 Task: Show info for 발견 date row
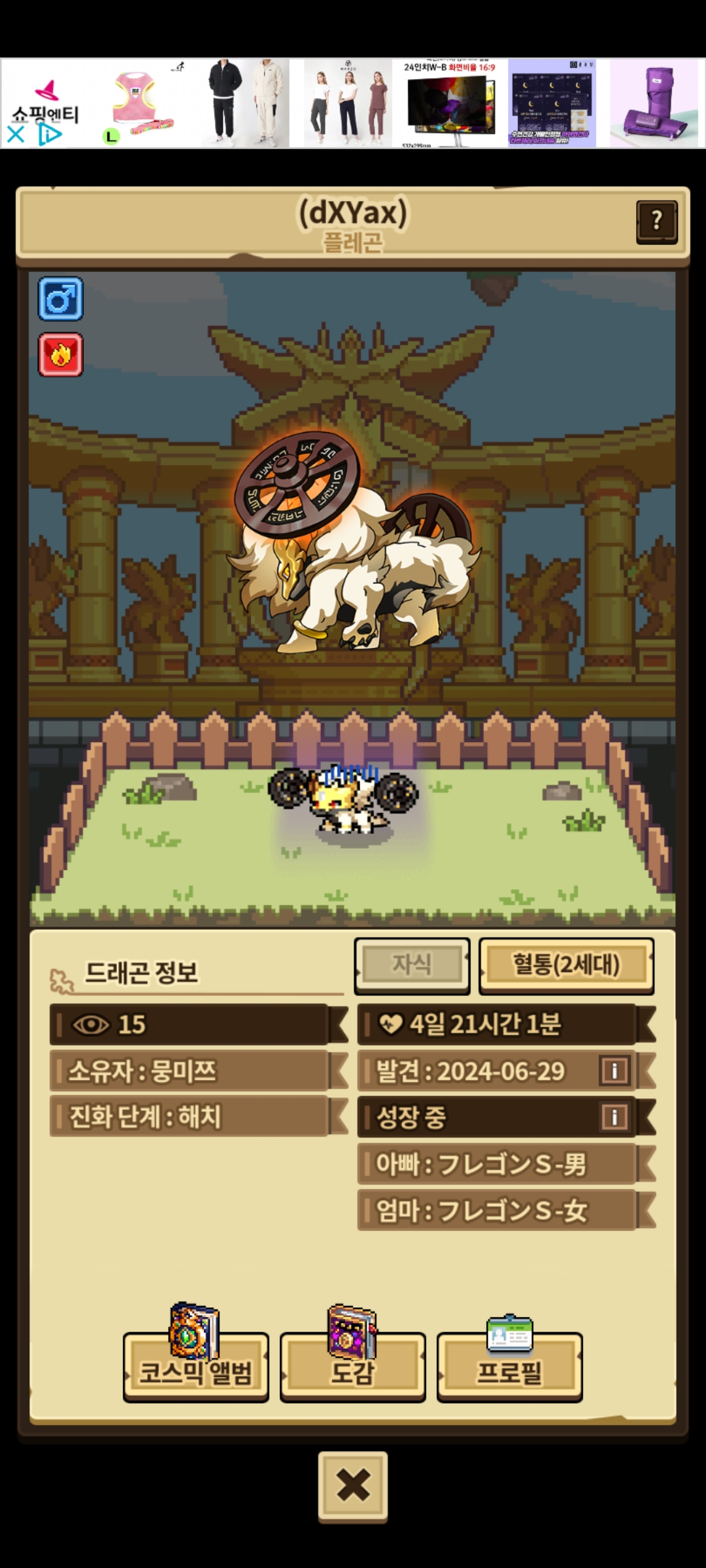pyautogui.click(x=614, y=1071)
